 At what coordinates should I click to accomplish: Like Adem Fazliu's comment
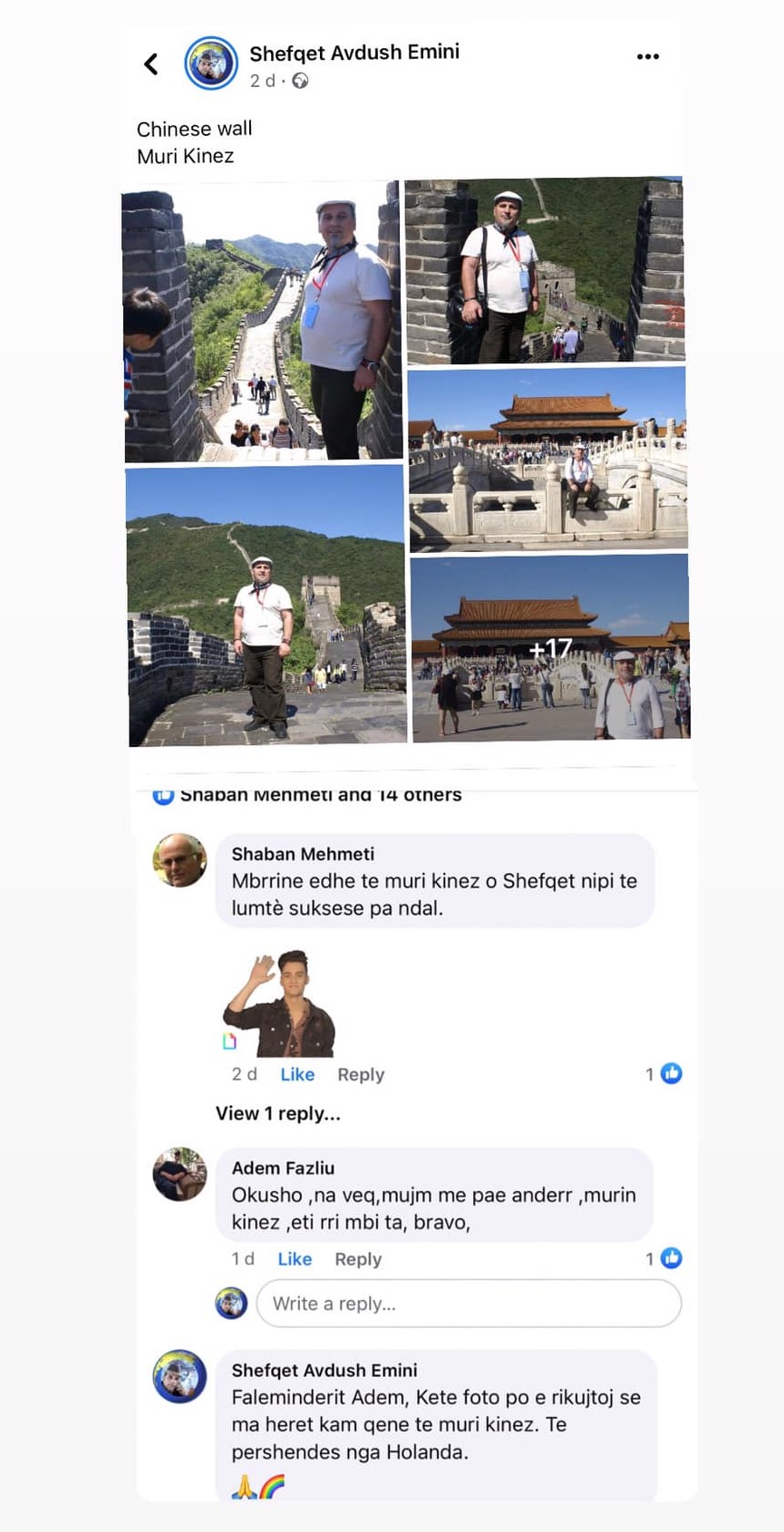click(295, 1259)
